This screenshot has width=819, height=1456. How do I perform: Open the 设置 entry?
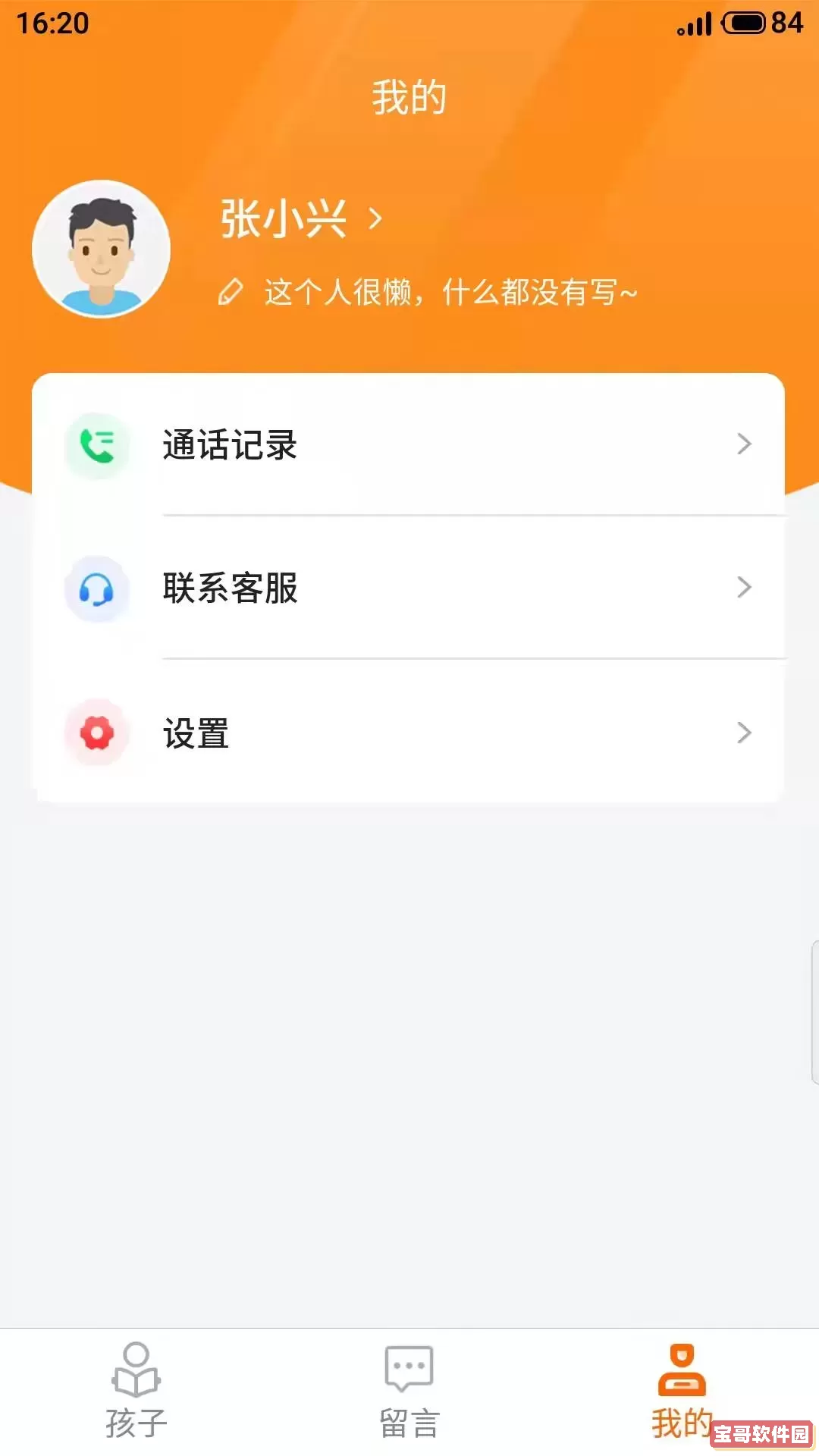click(196, 733)
